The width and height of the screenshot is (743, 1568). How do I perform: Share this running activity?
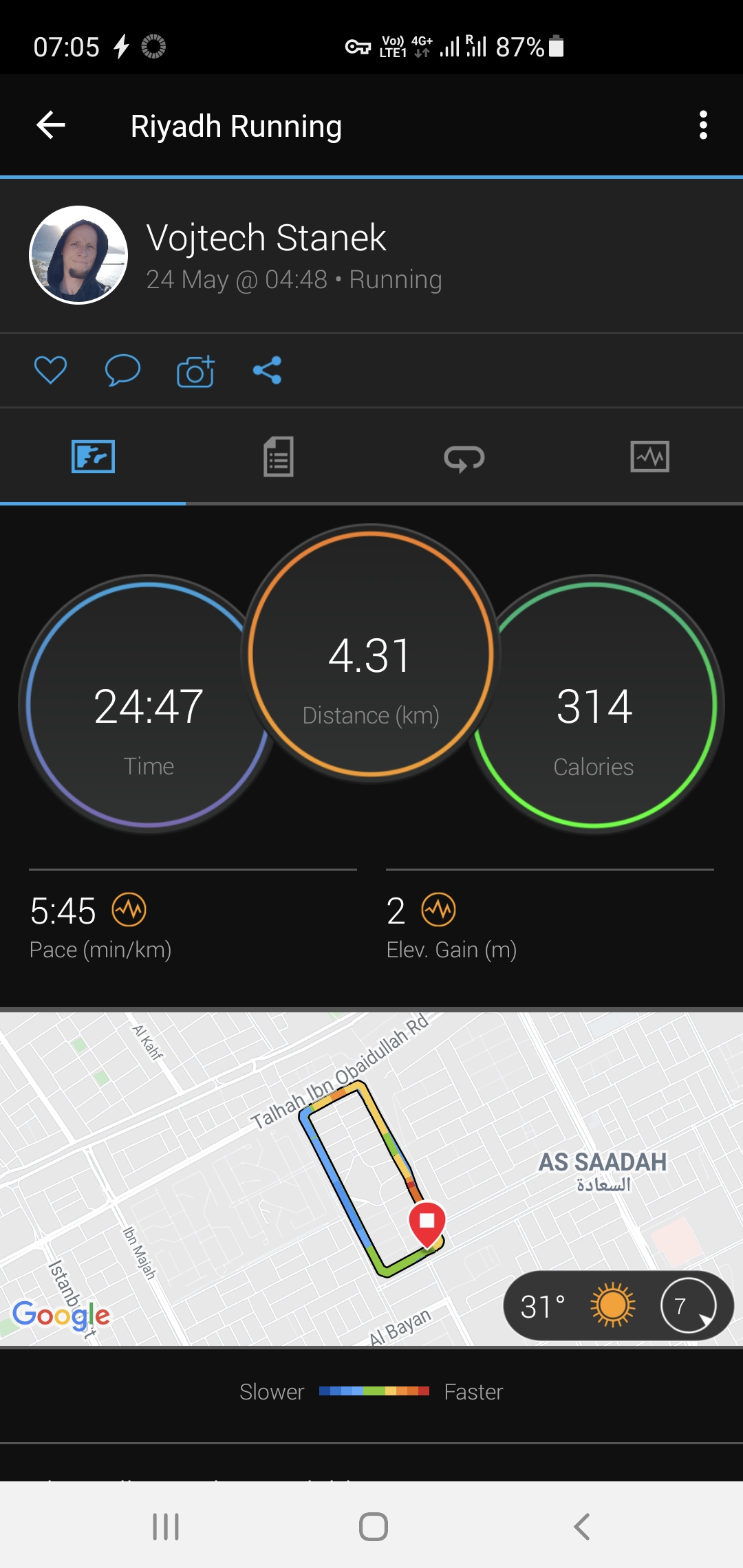coord(267,370)
